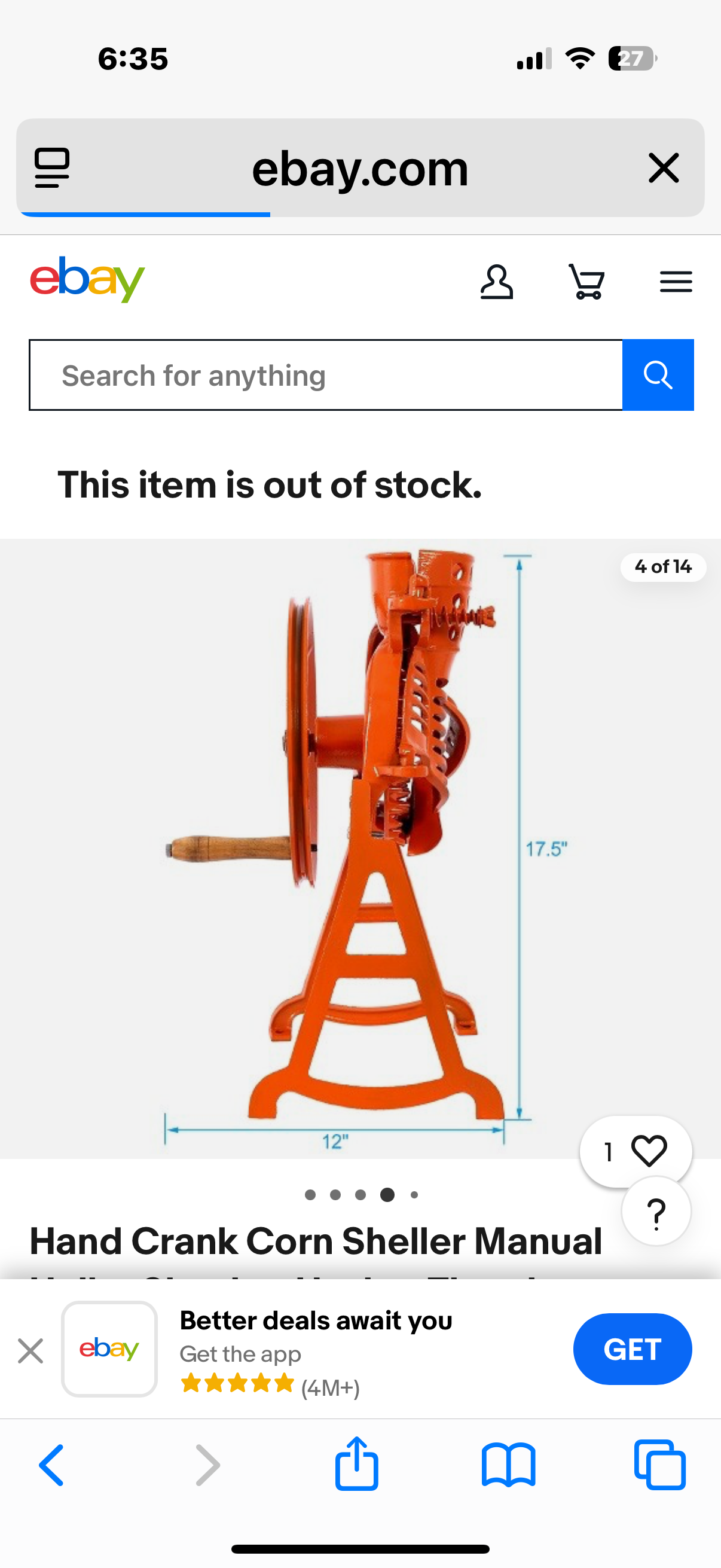Screen dimensions: 721x1568
Task: Open the corn sheller product image
Action: [x=360, y=848]
